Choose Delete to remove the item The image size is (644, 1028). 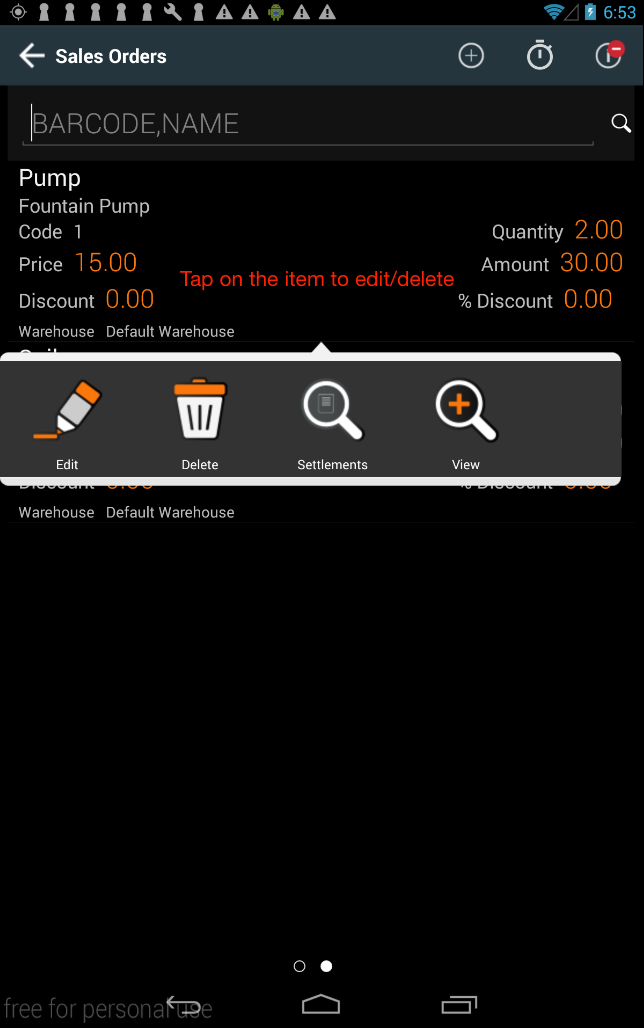point(200,423)
